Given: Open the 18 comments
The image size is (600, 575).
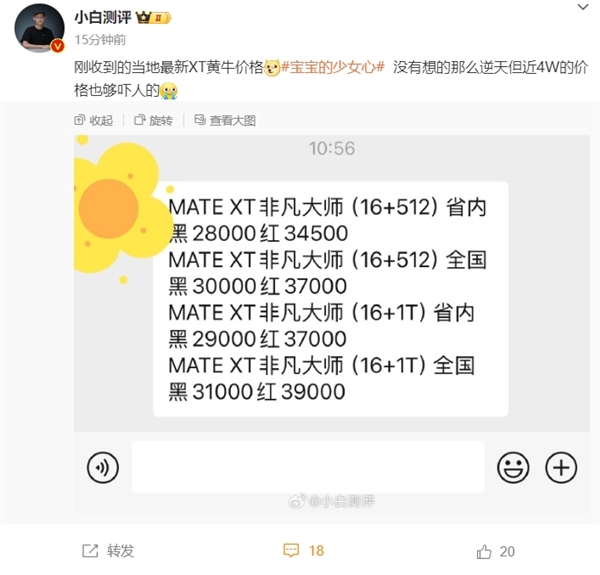Looking at the screenshot, I should 305,551.
